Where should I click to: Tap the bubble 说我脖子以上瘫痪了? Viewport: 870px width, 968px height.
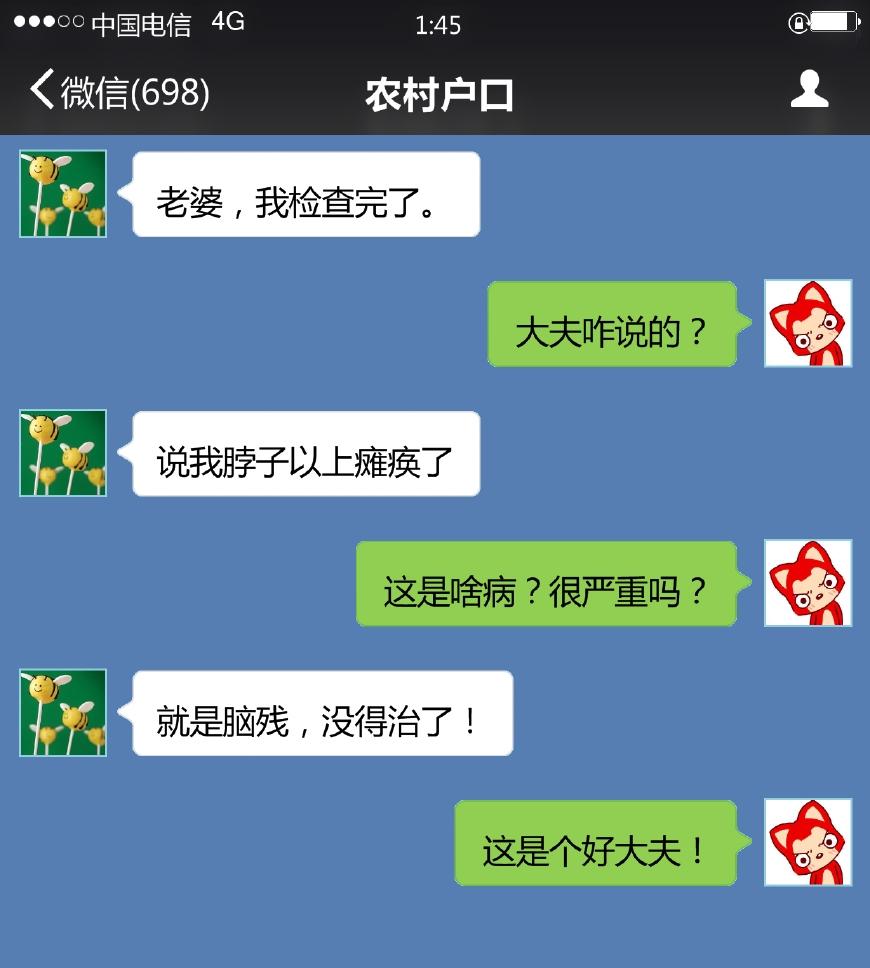click(305, 453)
